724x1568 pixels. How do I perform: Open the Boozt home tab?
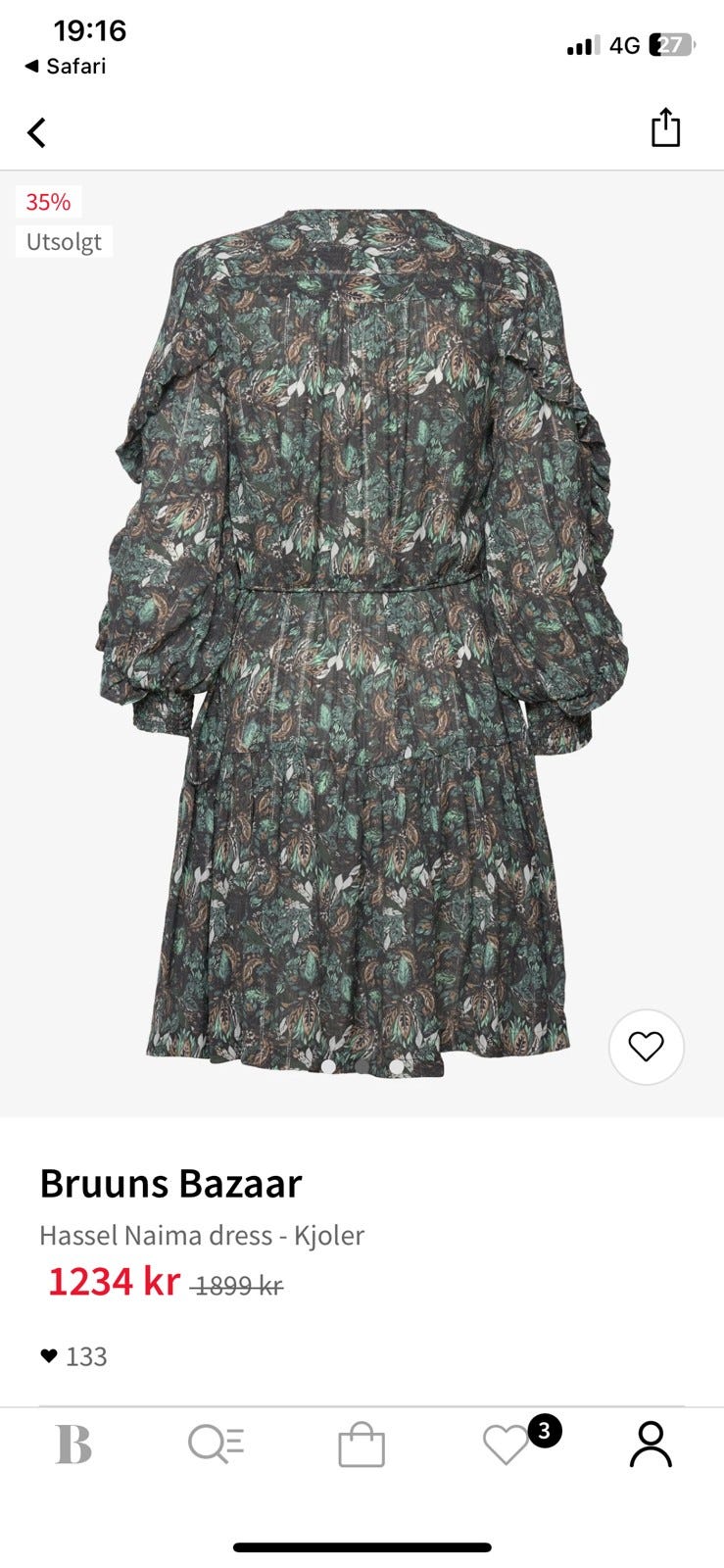coord(73,1445)
